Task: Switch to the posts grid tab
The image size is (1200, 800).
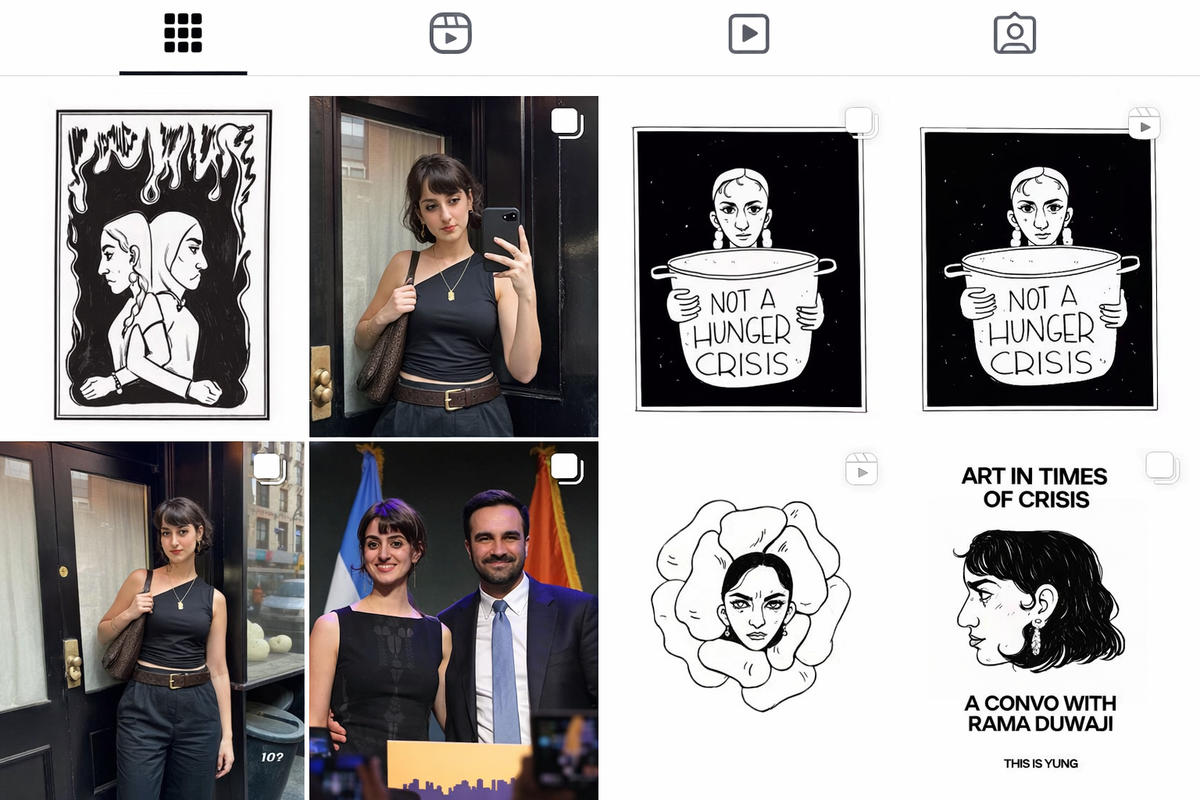Action: click(183, 34)
